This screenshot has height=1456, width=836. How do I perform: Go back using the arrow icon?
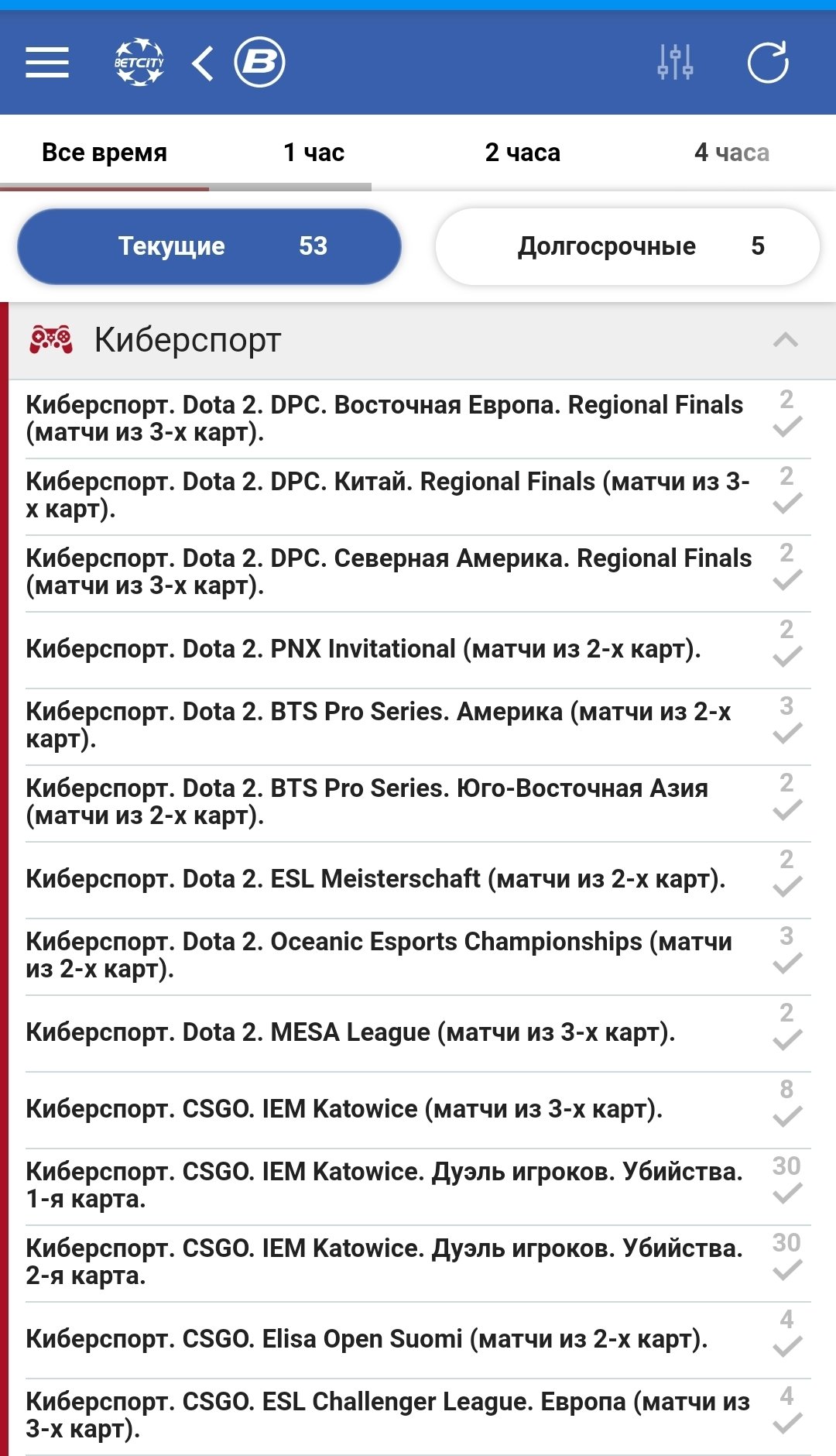[203, 63]
